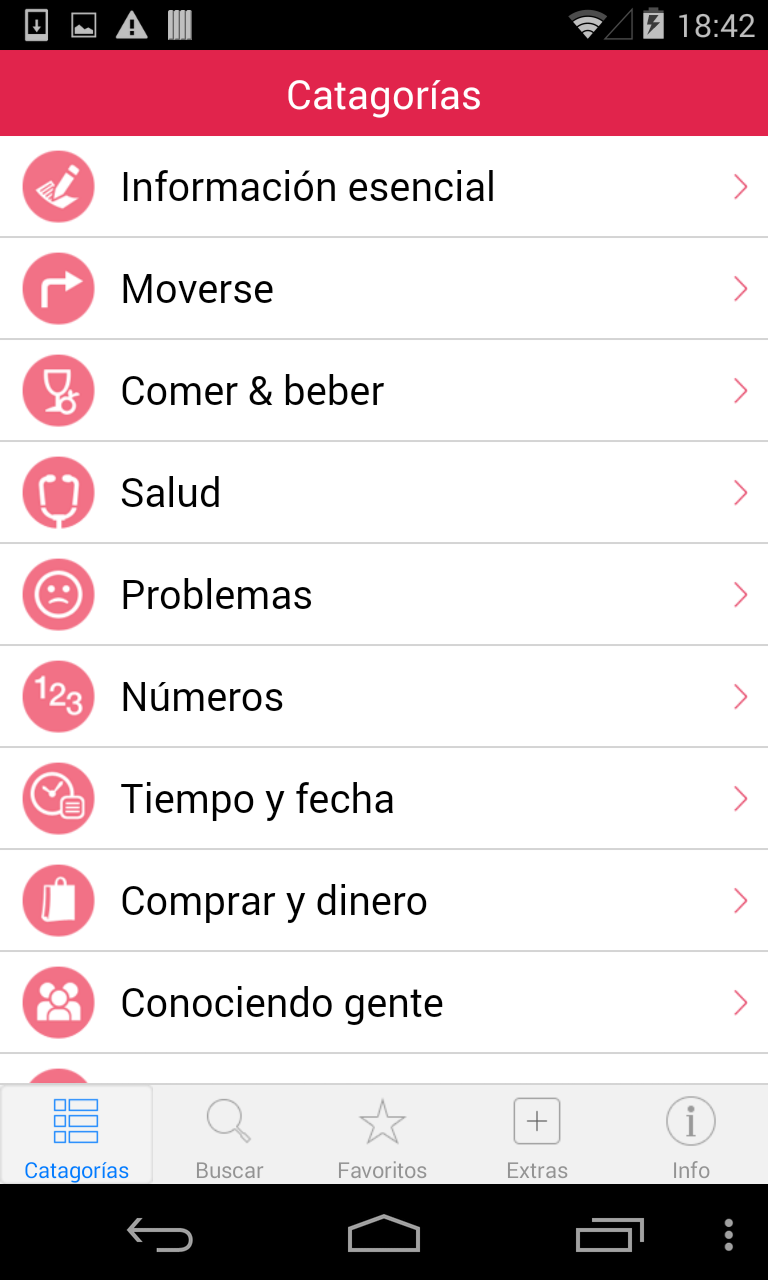Open Conociendo gente category
768x1280 pixels.
click(384, 1003)
